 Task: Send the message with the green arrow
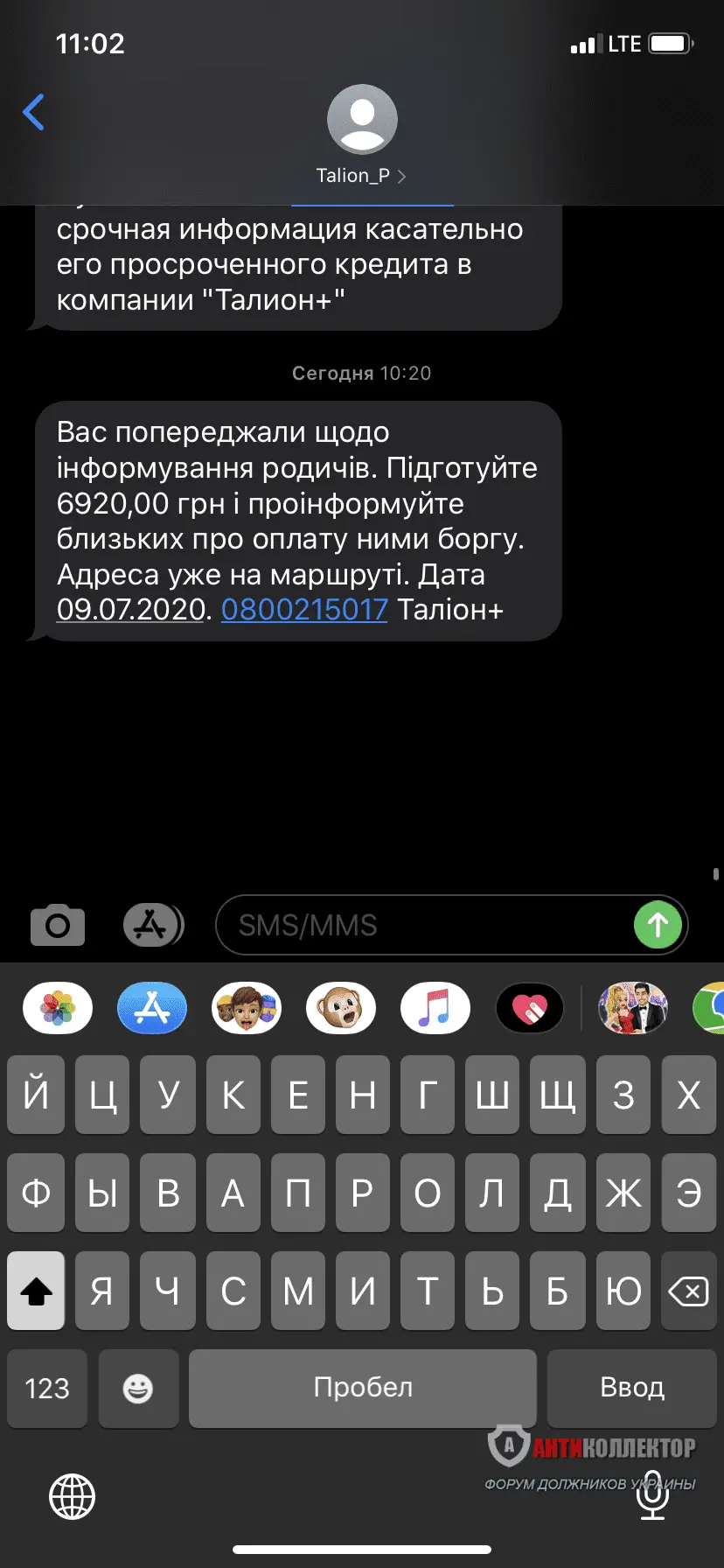click(x=658, y=925)
